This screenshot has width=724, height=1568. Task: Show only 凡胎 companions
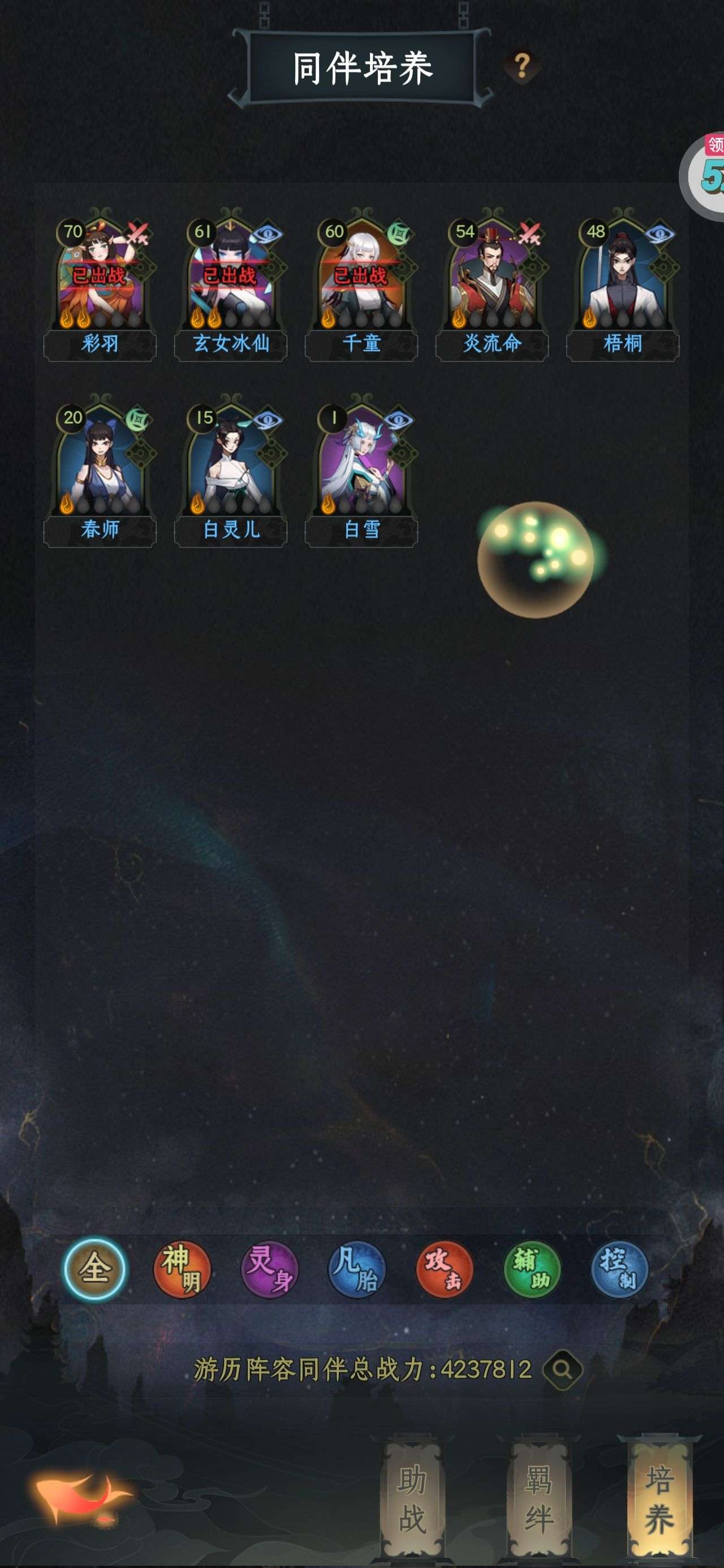tap(357, 1269)
